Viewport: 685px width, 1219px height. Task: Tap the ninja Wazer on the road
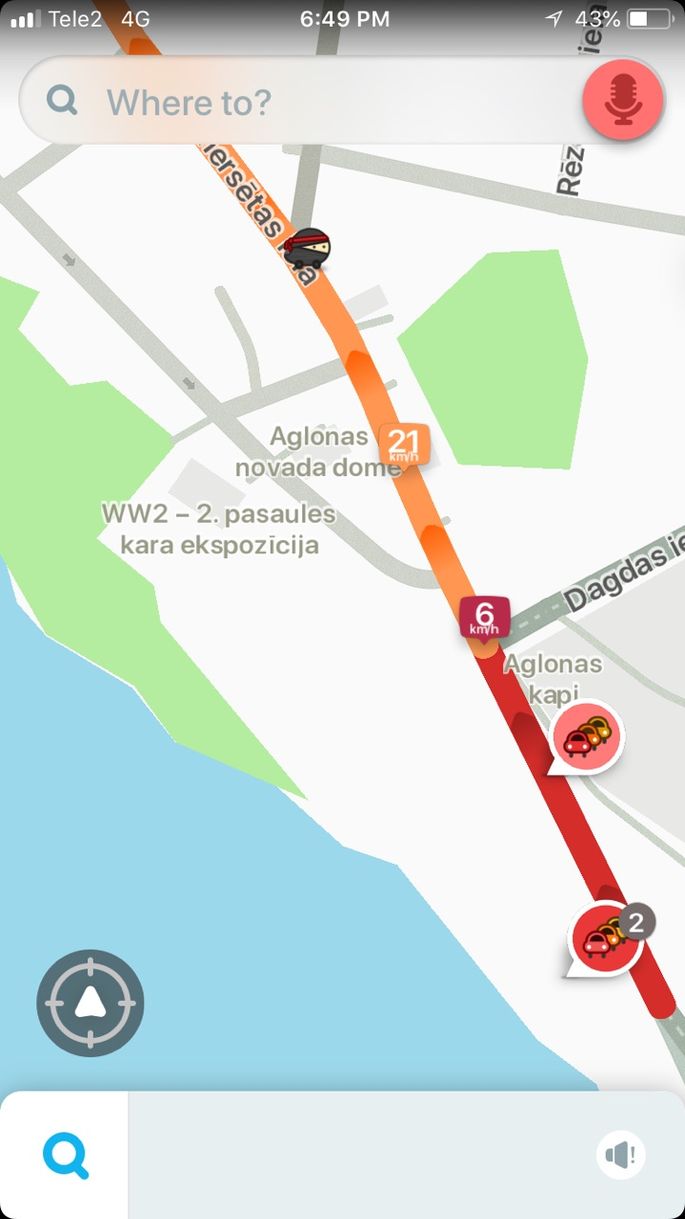307,246
